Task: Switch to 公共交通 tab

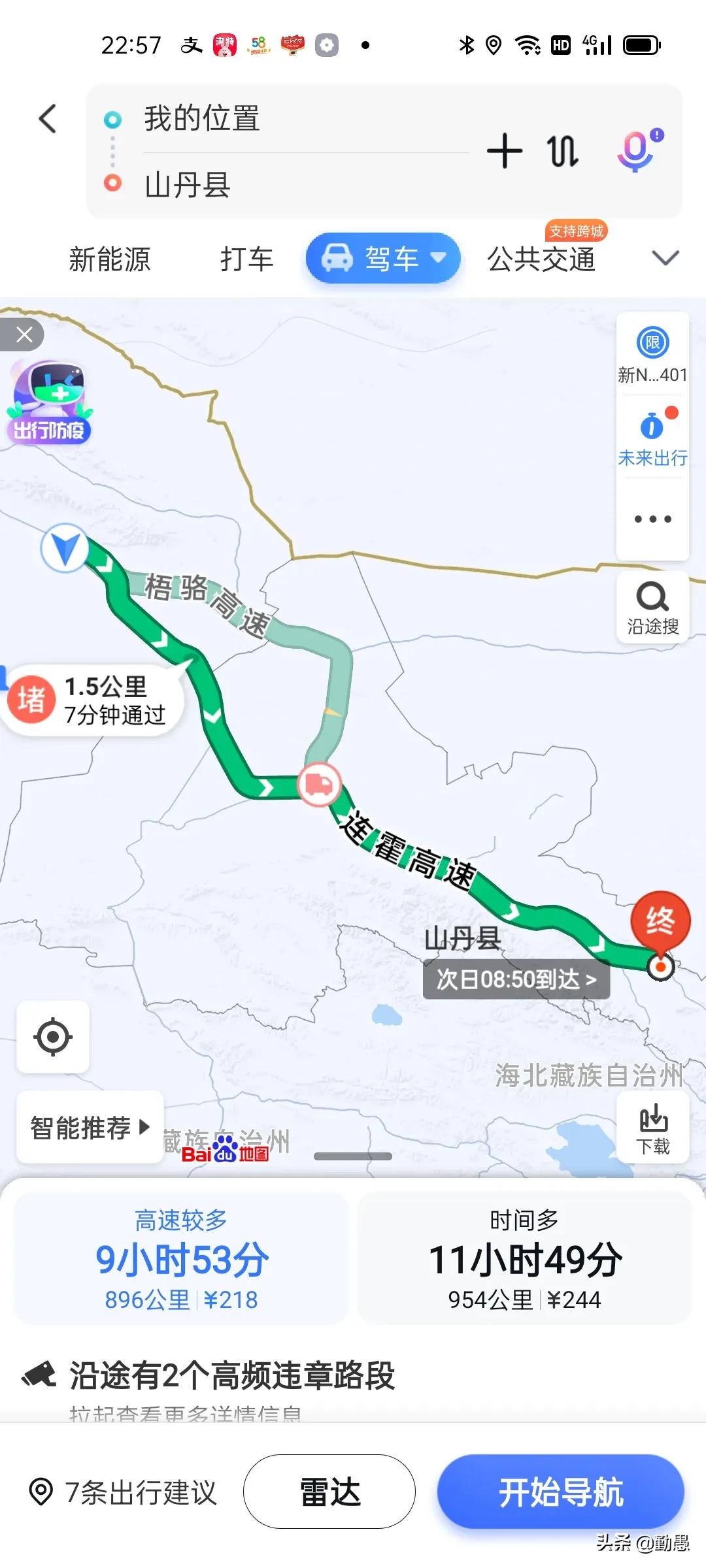Action: [541, 259]
